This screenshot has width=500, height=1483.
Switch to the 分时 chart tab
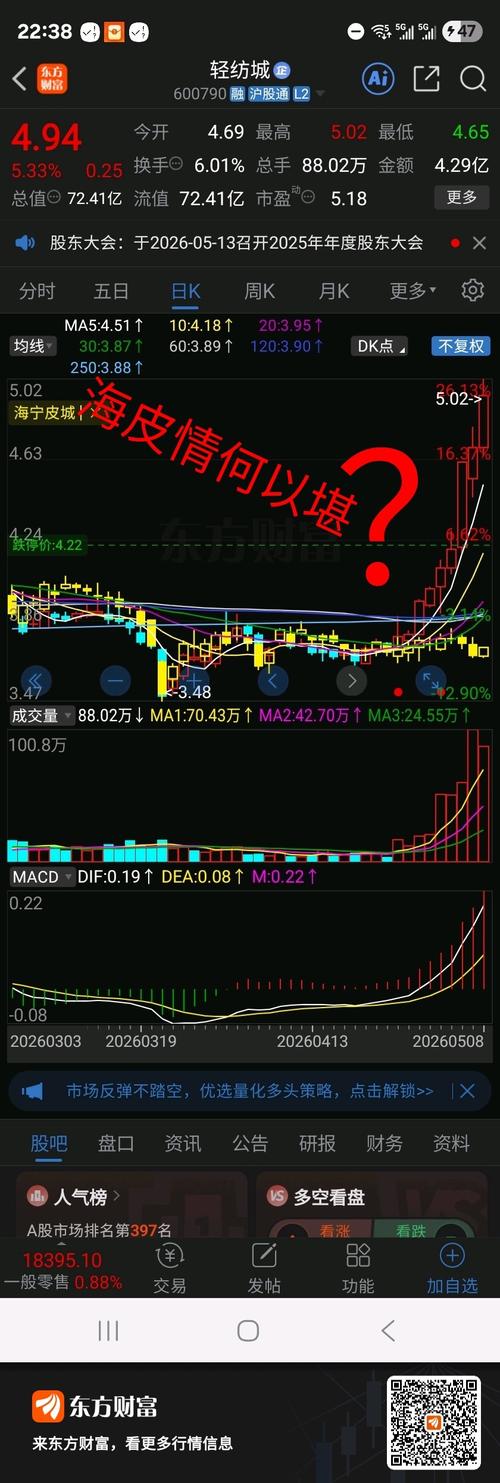pos(37,291)
